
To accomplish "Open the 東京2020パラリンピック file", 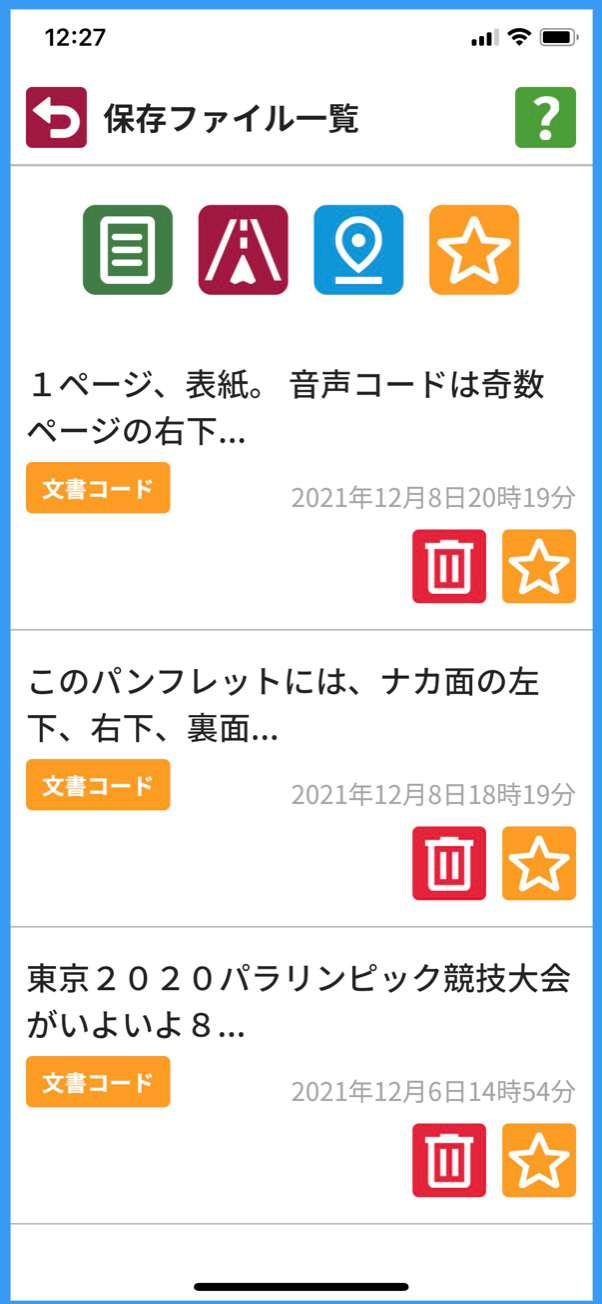I will (x=298, y=1002).
